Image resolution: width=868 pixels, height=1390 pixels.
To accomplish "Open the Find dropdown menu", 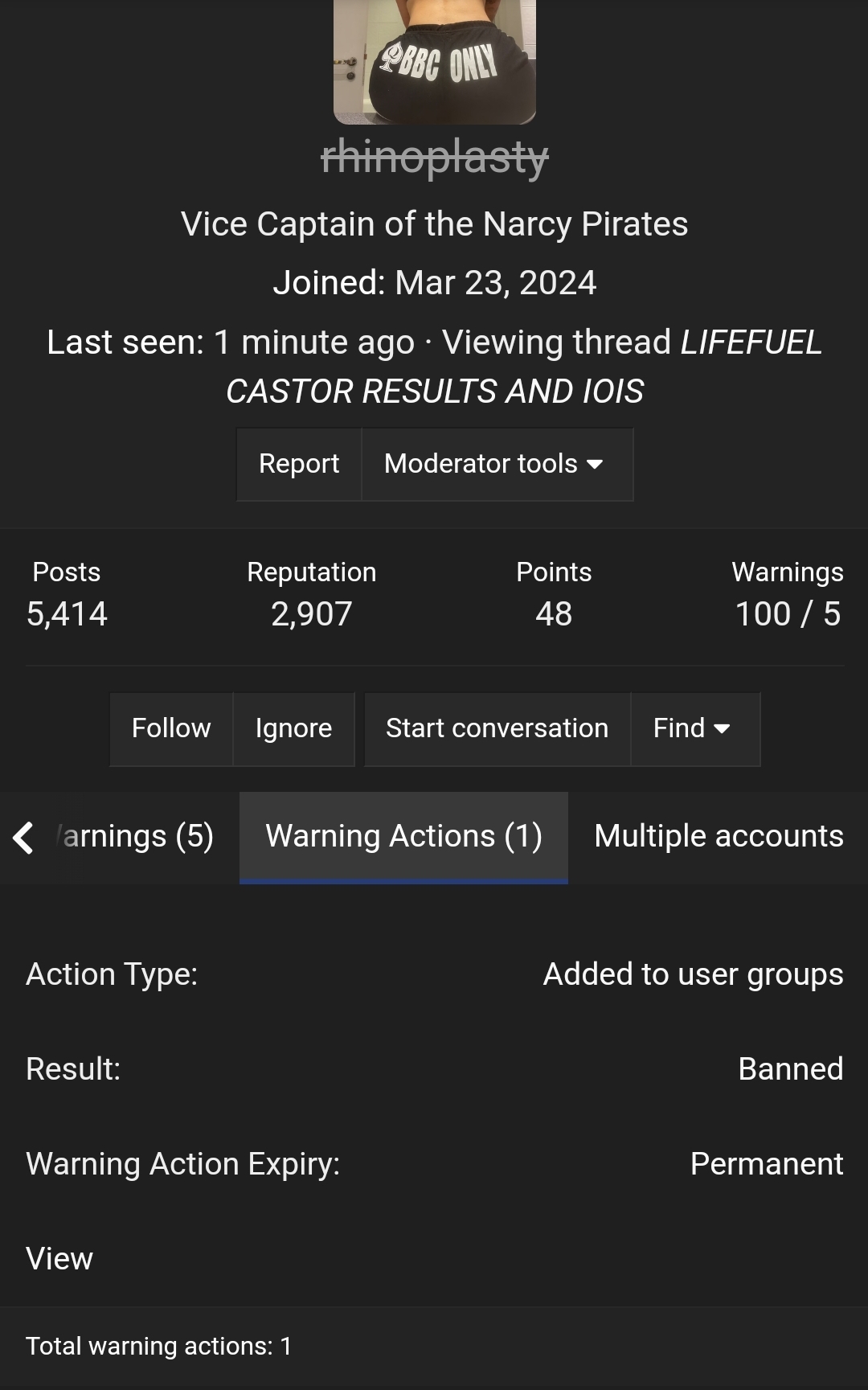I will pyautogui.click(x=695, y=728).
